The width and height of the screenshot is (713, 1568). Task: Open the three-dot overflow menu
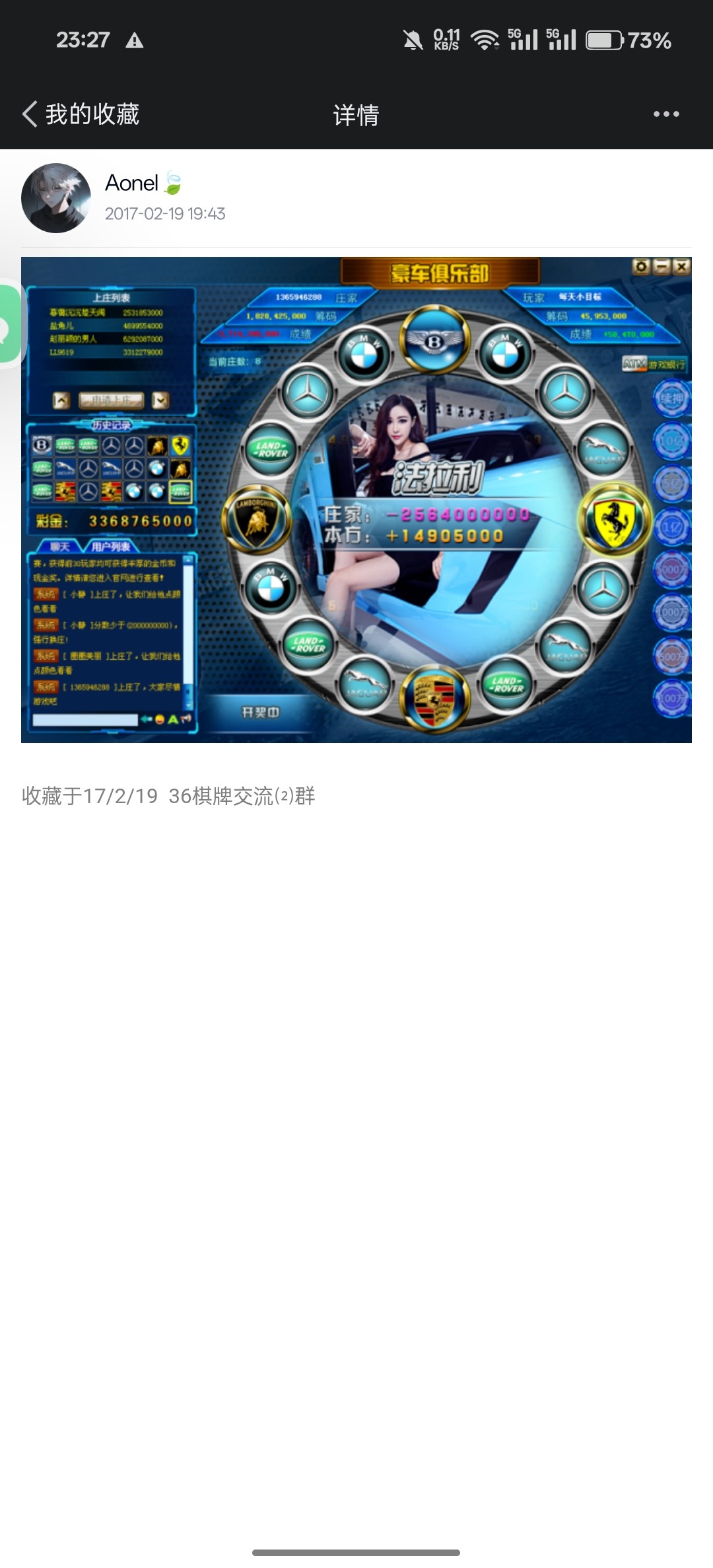(x=665, y=114)
